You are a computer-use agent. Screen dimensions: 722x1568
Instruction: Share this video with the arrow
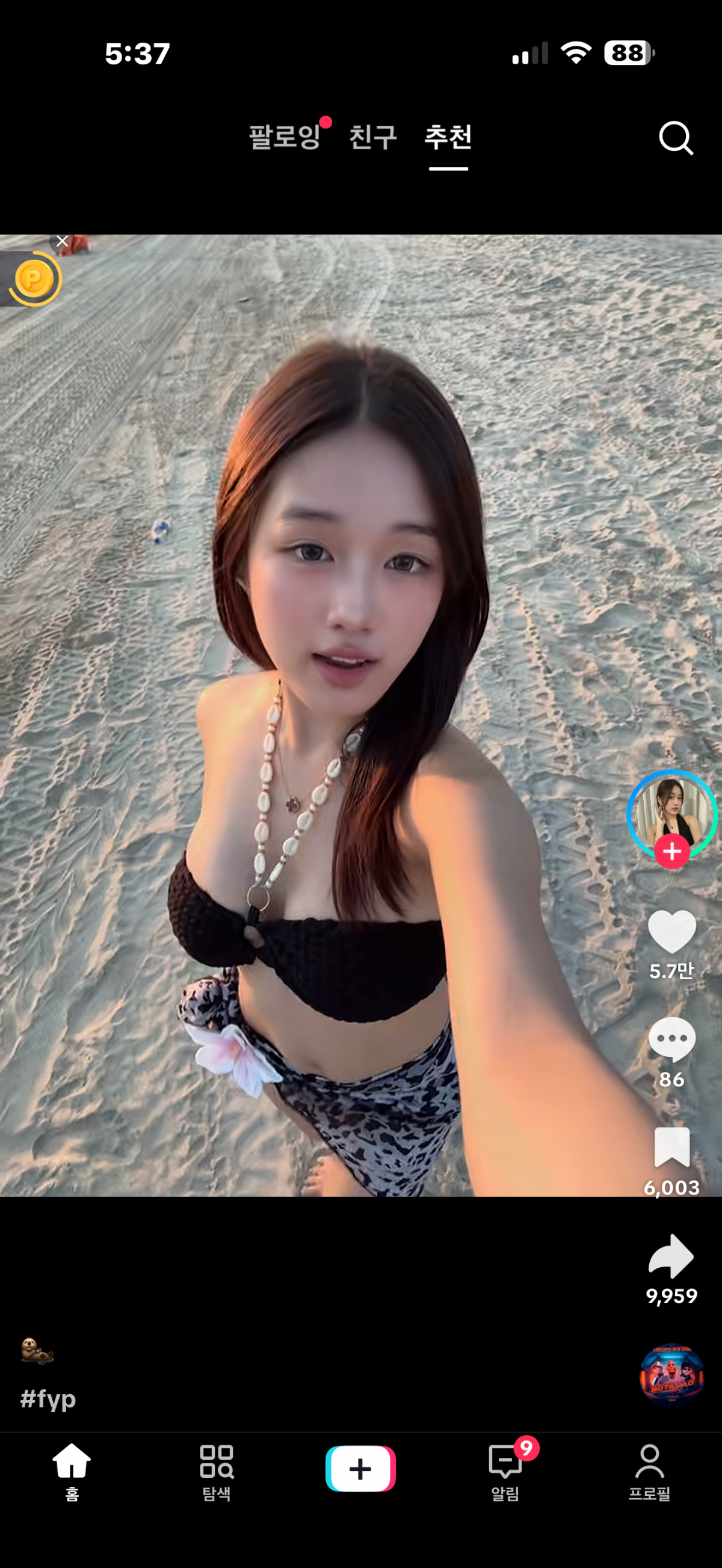[x=671, y=1256]
